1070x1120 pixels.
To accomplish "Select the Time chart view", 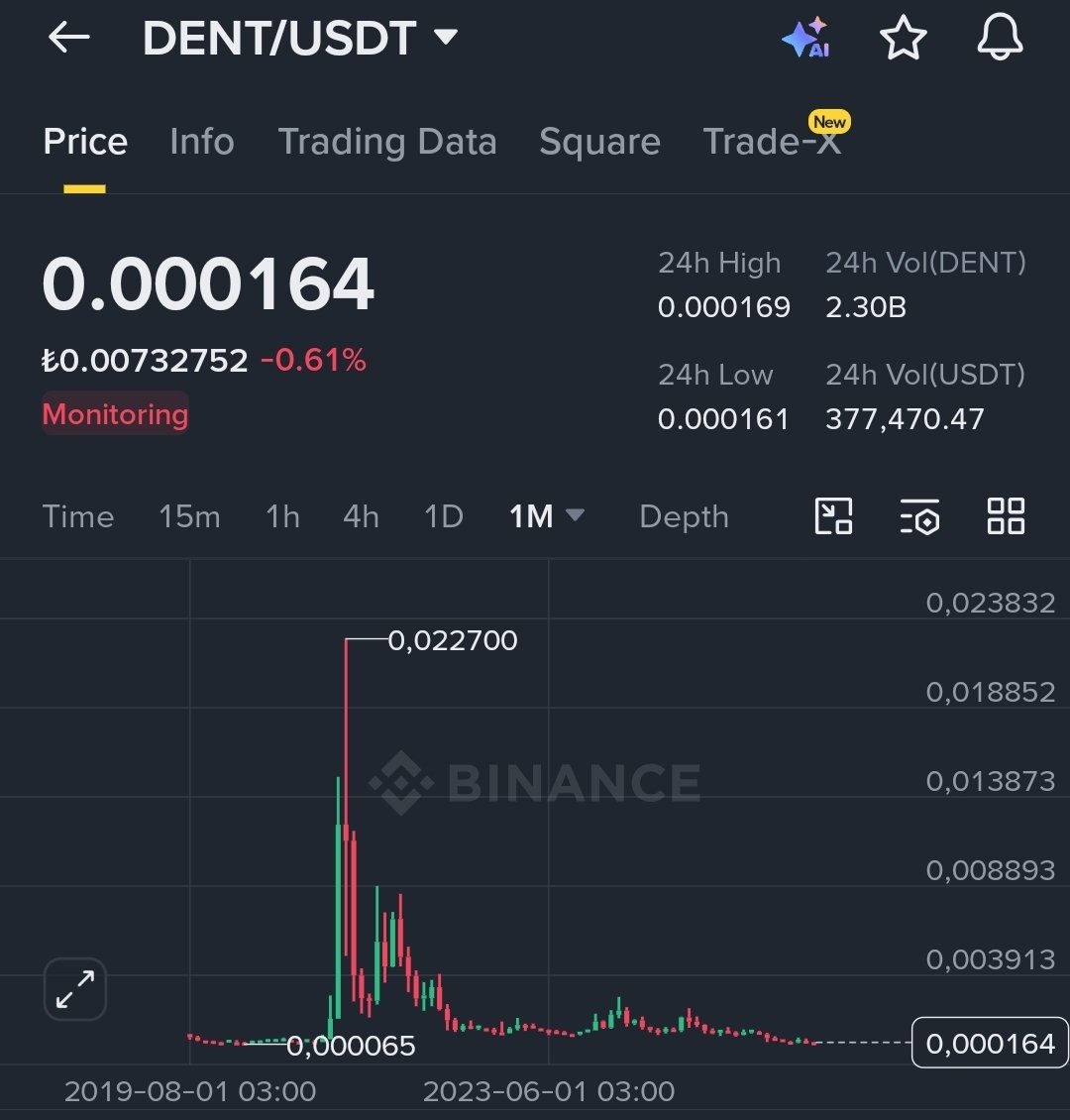I will pyautogui.click(x=77, y=516).
